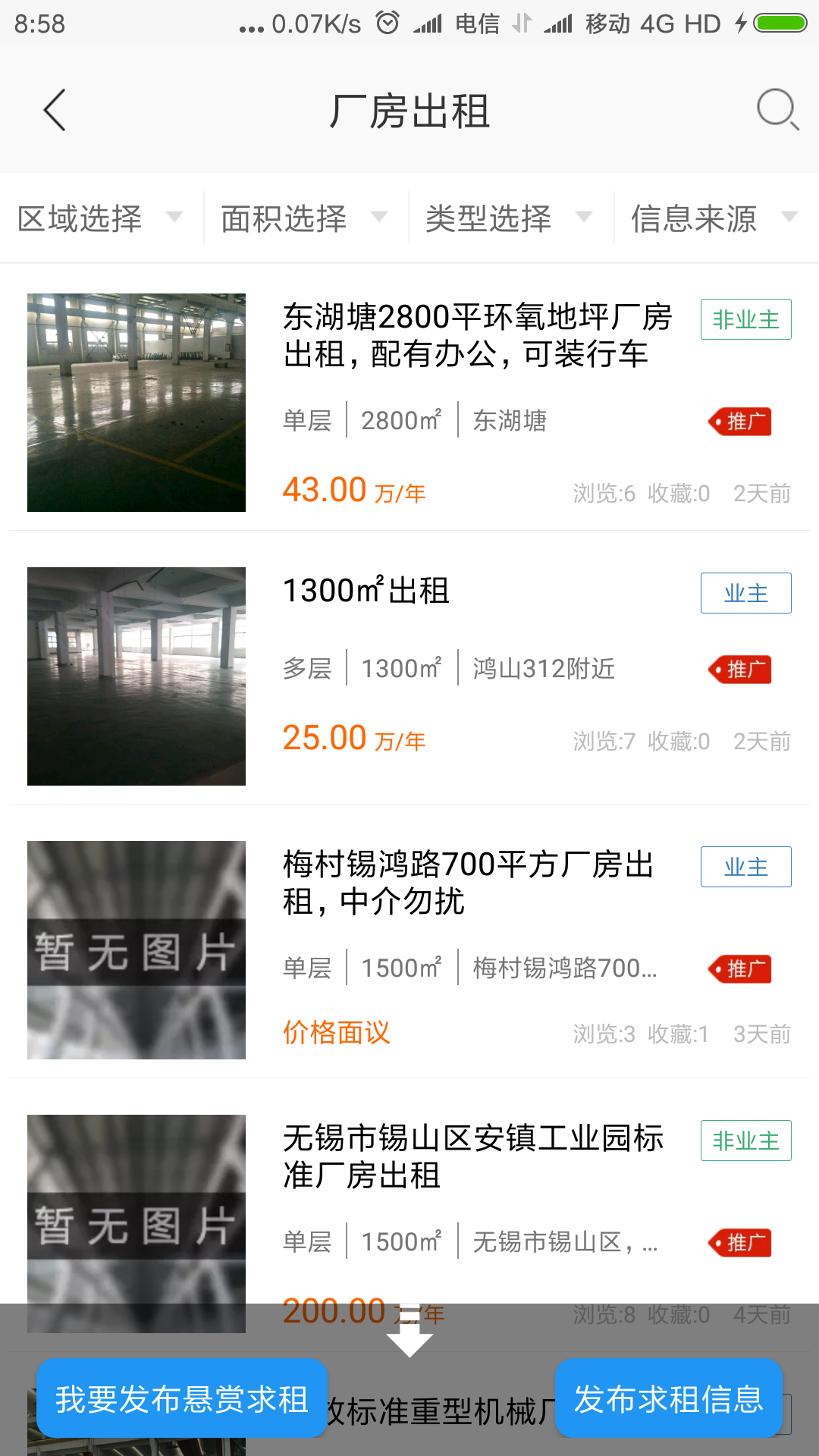819x1456 pixels.
Task: Tap 我要发布悬赏求租 button
Action: (182, 1399)
